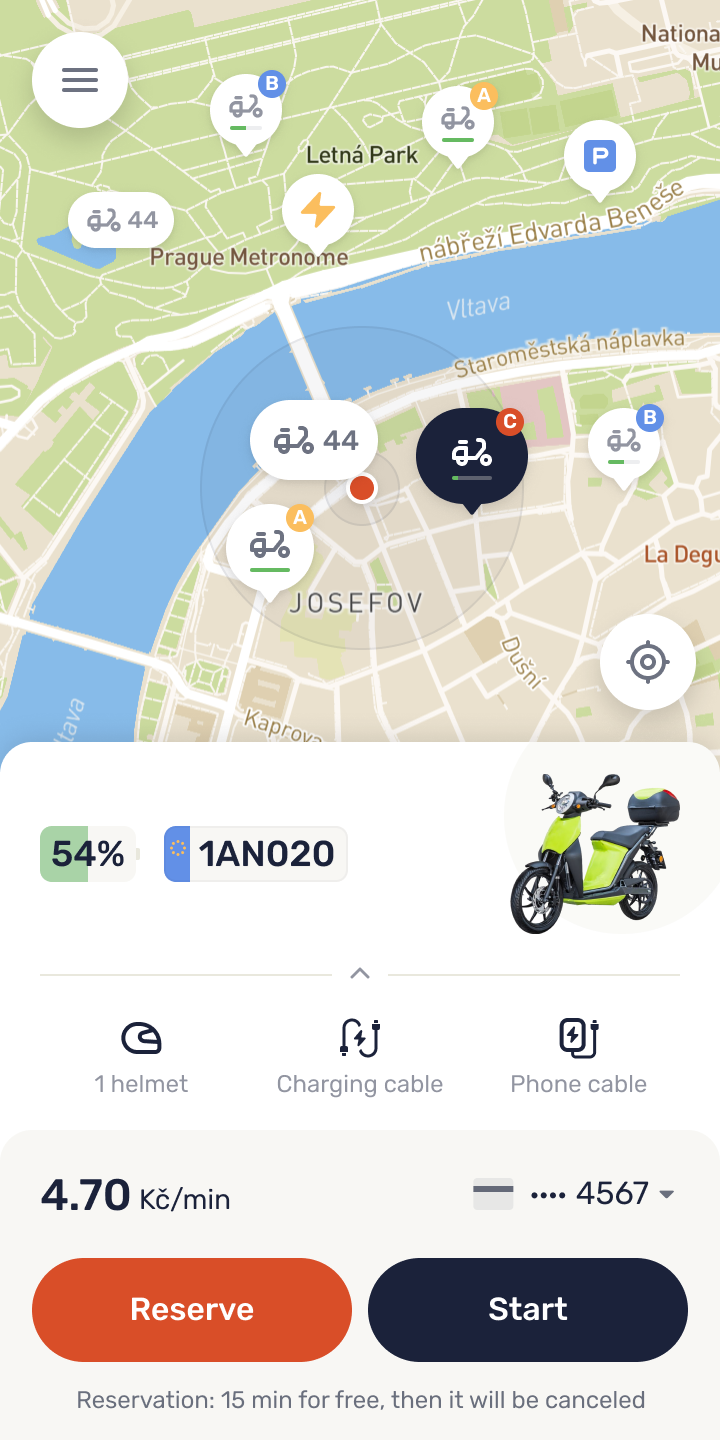
Task: Select scooter marker B near La Degu
Action: click(624, 443)
